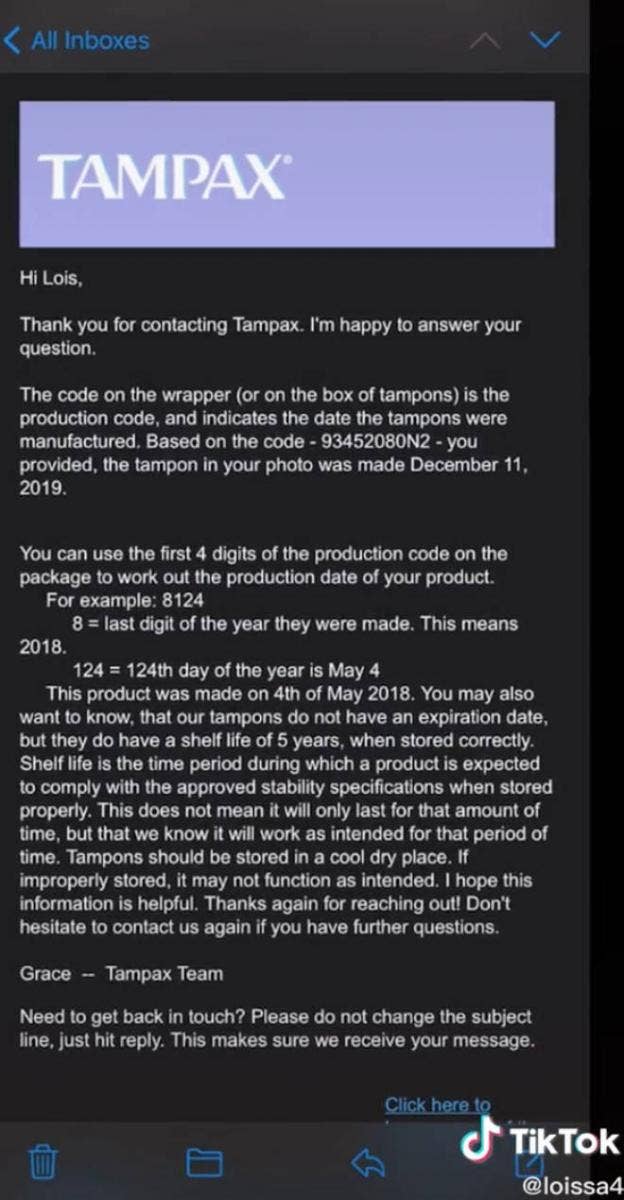This screenshot has height=1200, width=624.
Task: Go to the next message with down arrow
Action: (545, 40)
